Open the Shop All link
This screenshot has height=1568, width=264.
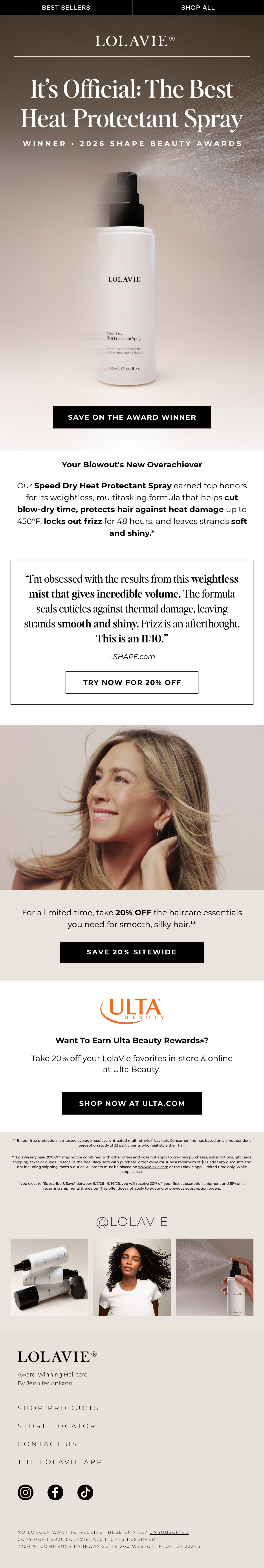coord(198,7)
